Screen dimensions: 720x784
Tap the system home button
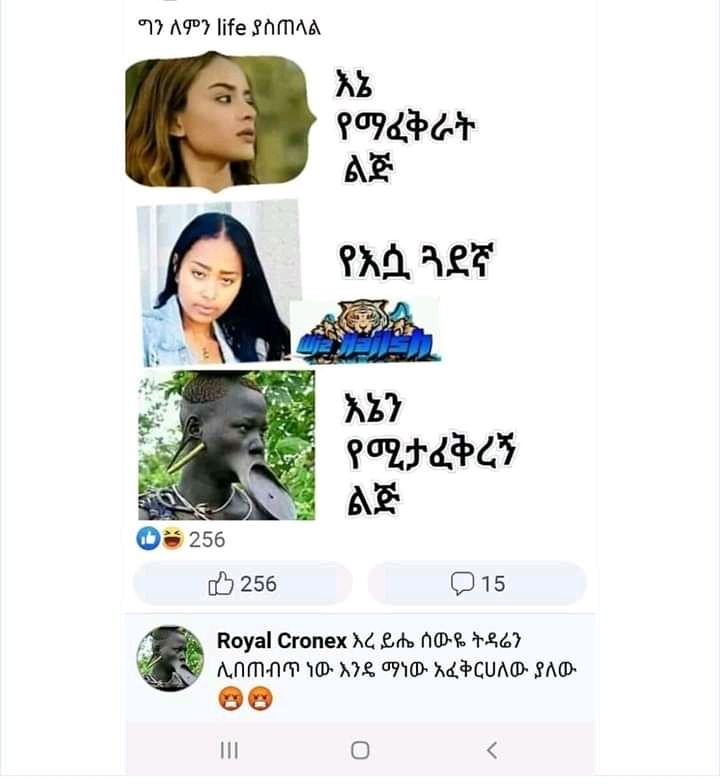pos(360,750)
